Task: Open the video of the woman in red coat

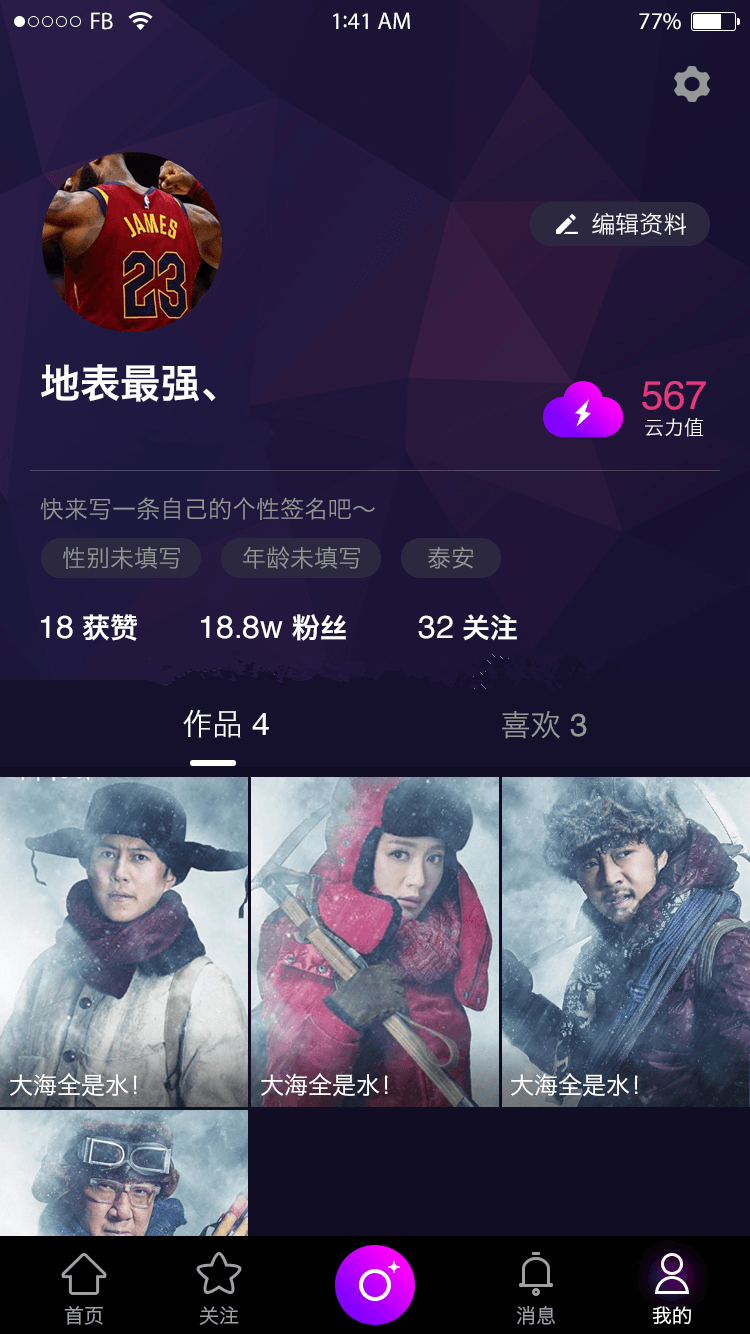Action: [375, 941]
